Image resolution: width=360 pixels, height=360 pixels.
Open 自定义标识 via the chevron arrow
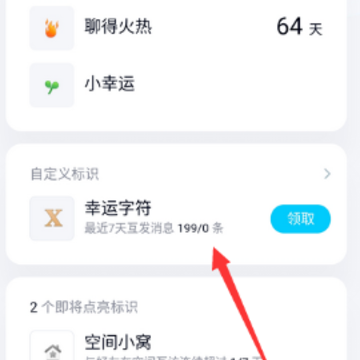pyautogui.click(x=327, y=174)
